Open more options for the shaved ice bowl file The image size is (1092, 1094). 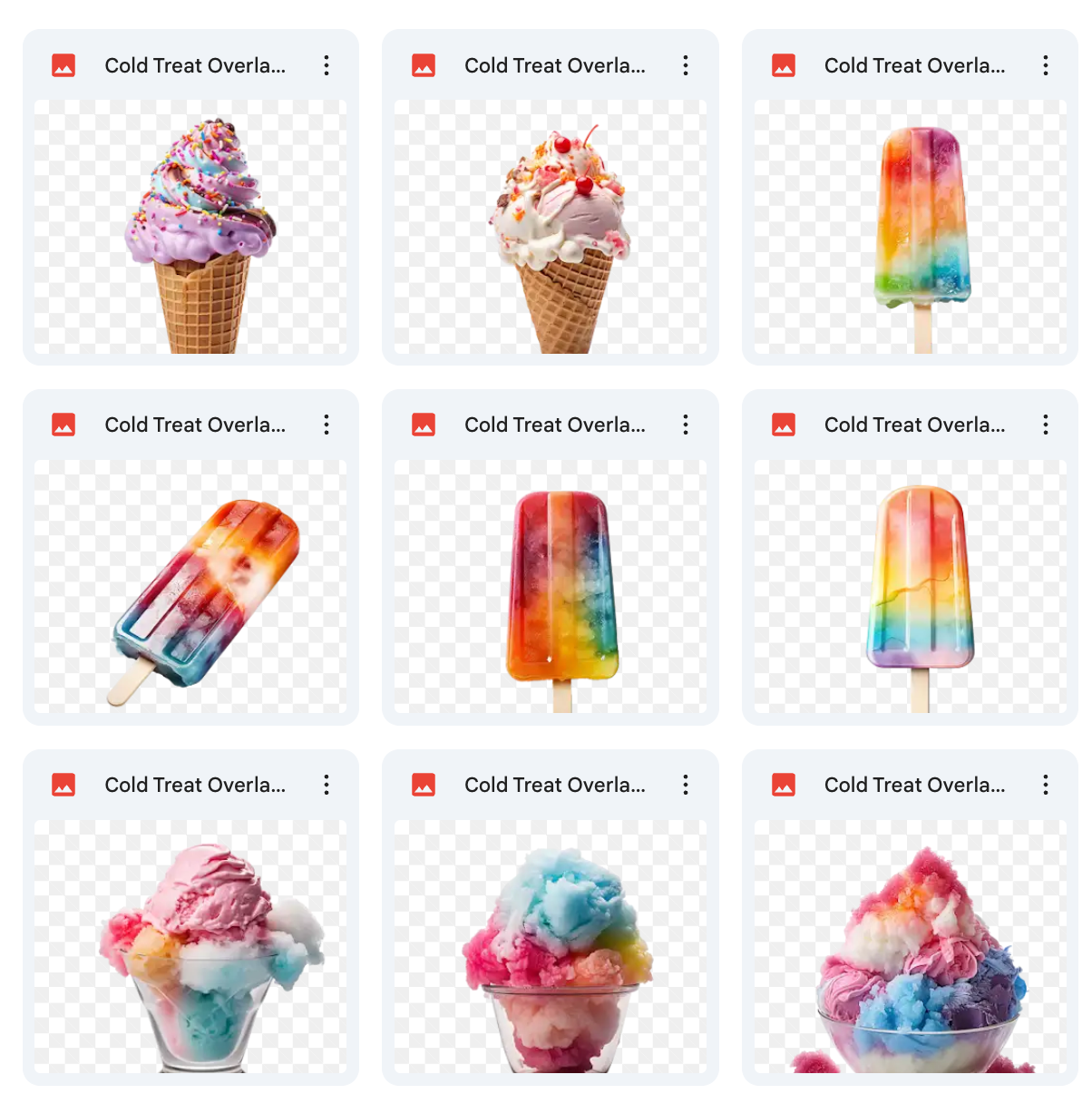tap(1046, 785)
